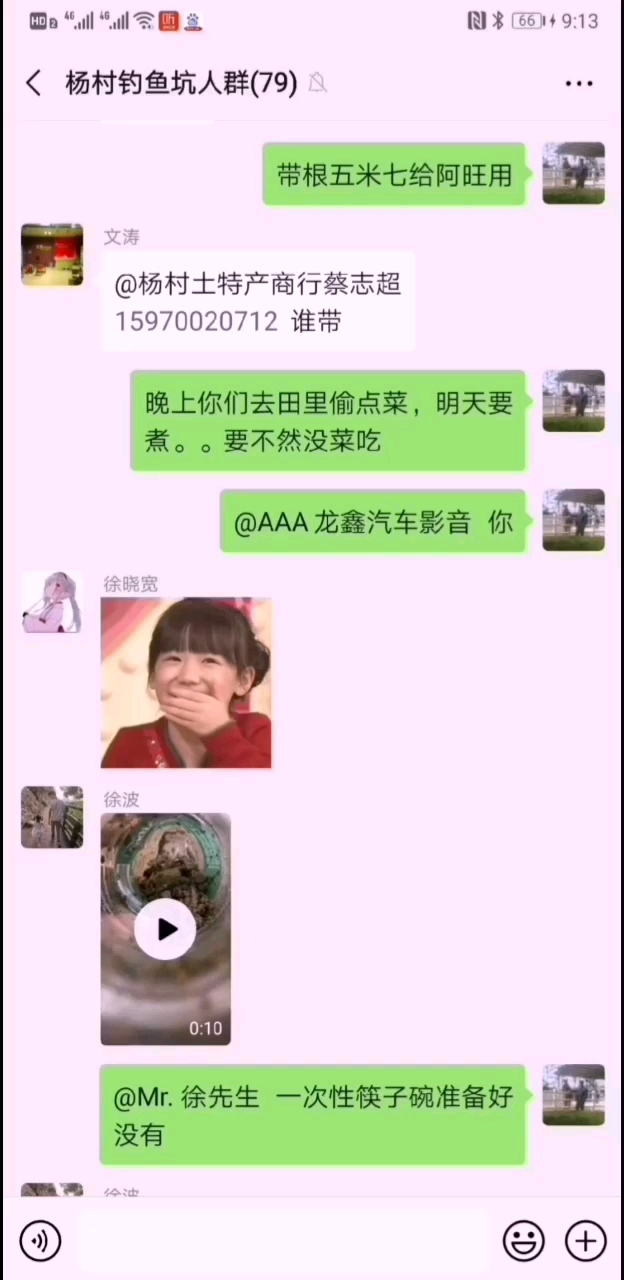Image resolution: width=624 pixels, height=1280 pixels.
Task: Open the plus attachments panel
Action: (585, 1241)
